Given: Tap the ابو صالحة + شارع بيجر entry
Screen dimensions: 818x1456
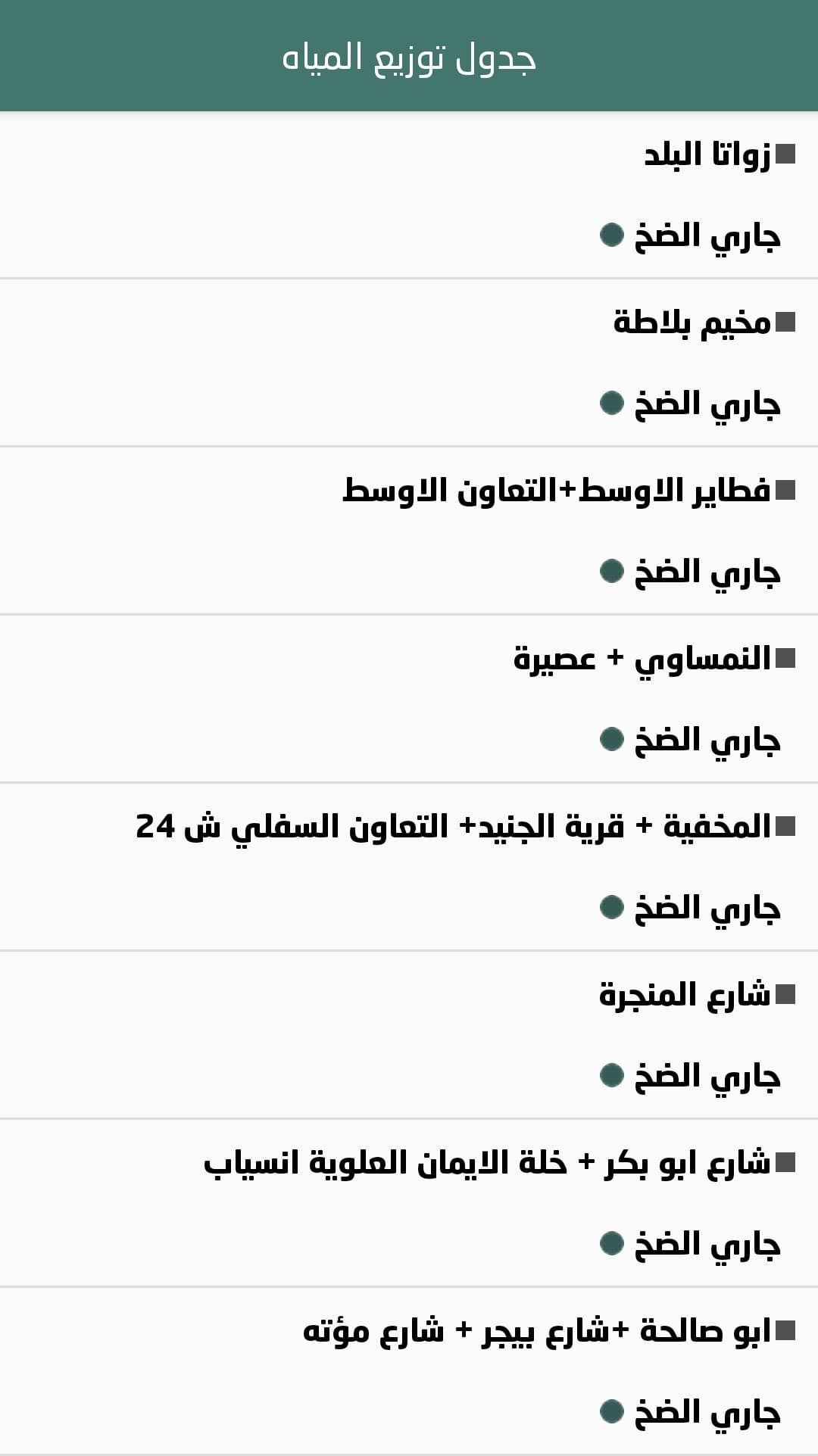Looking at the screenshot, I should tap(536, 1331).
